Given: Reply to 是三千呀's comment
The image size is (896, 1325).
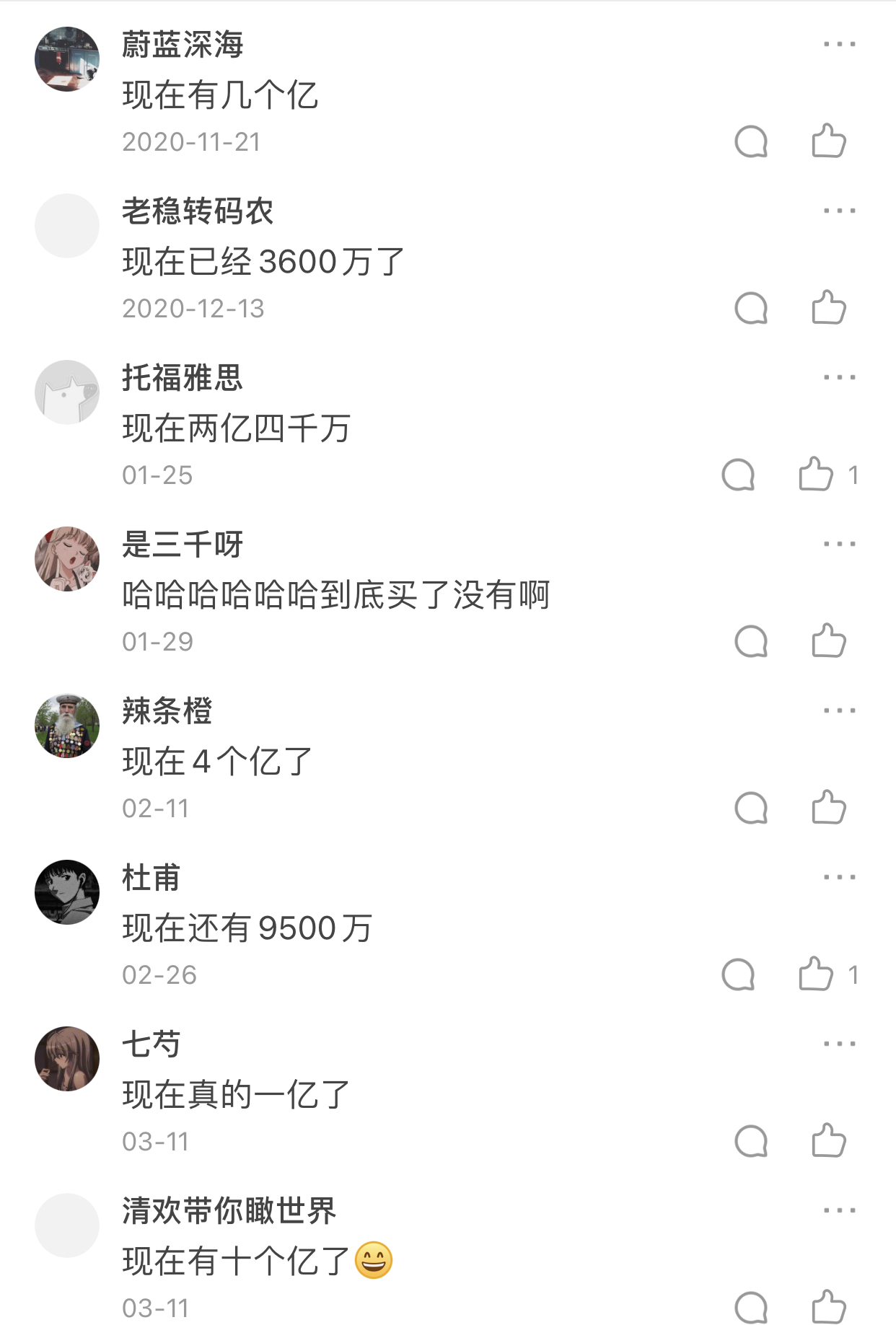Looking at the screenshot, I should point(750,641).
